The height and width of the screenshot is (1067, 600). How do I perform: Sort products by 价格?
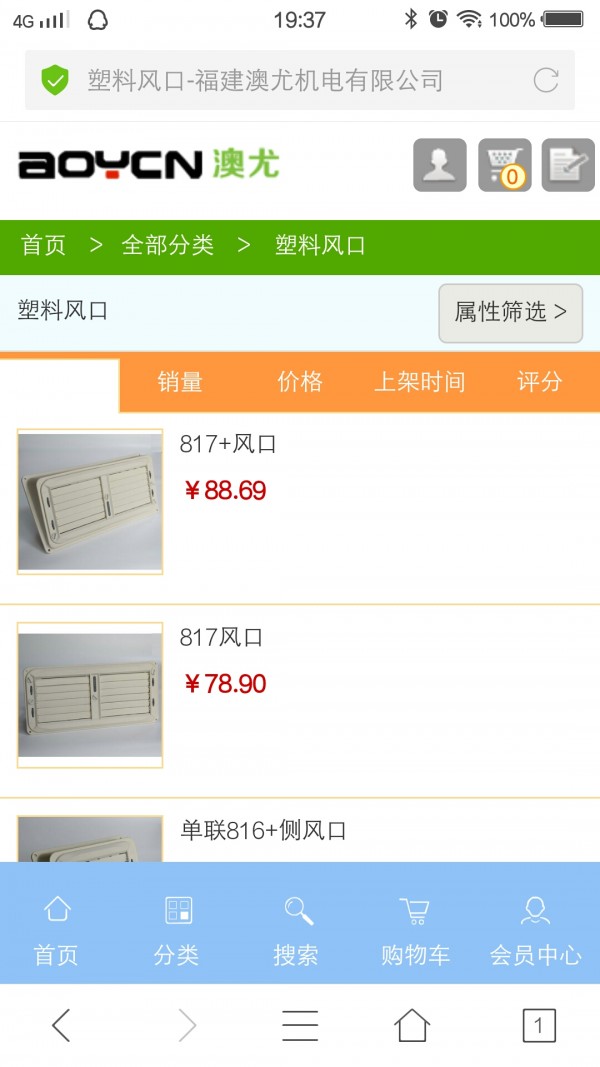click(x=300, y=382)
